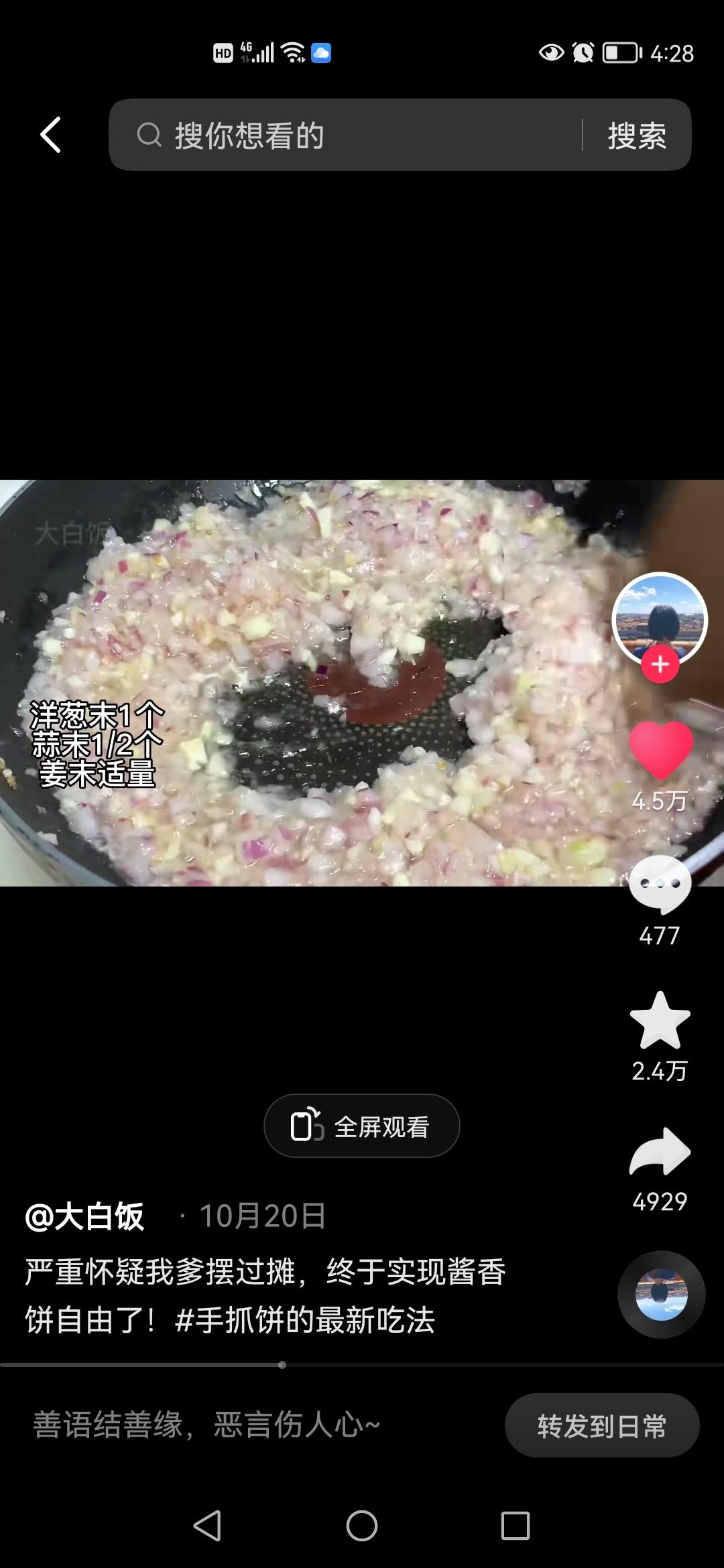724x1568 pixels.
Task: Open recent apps with the square button
Action: click(516, 1526)
